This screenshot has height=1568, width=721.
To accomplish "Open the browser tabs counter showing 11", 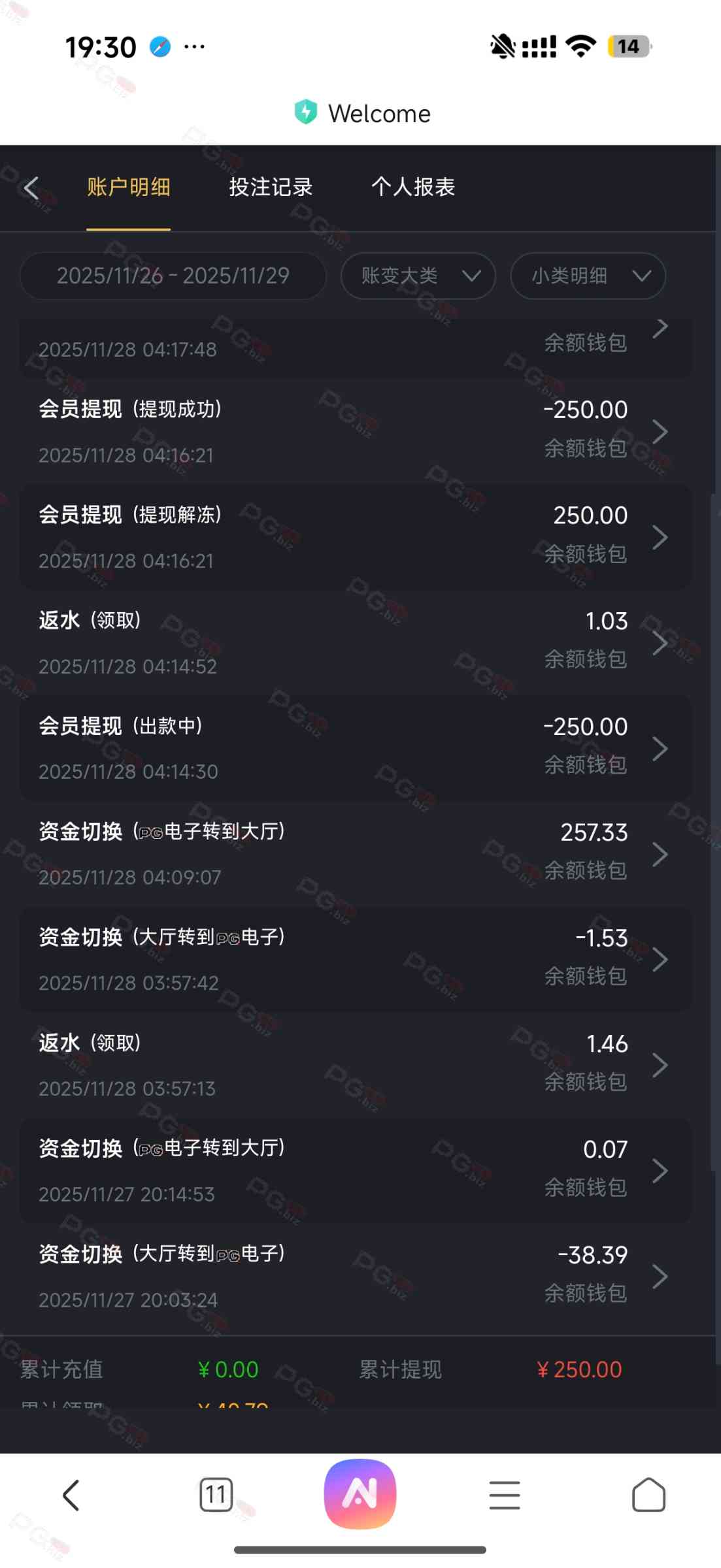I will (216, 1495).
